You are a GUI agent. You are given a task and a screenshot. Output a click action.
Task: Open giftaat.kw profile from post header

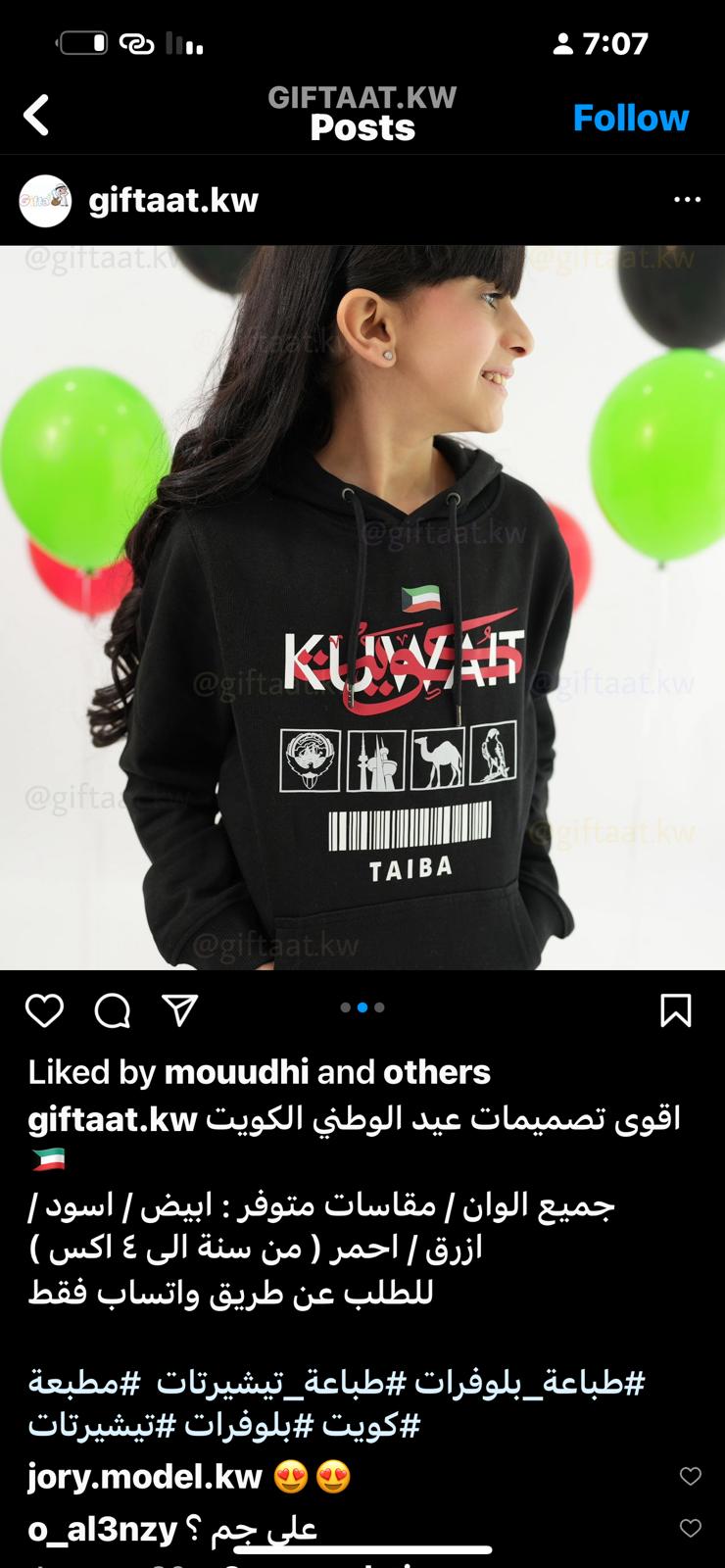[172, 201]
